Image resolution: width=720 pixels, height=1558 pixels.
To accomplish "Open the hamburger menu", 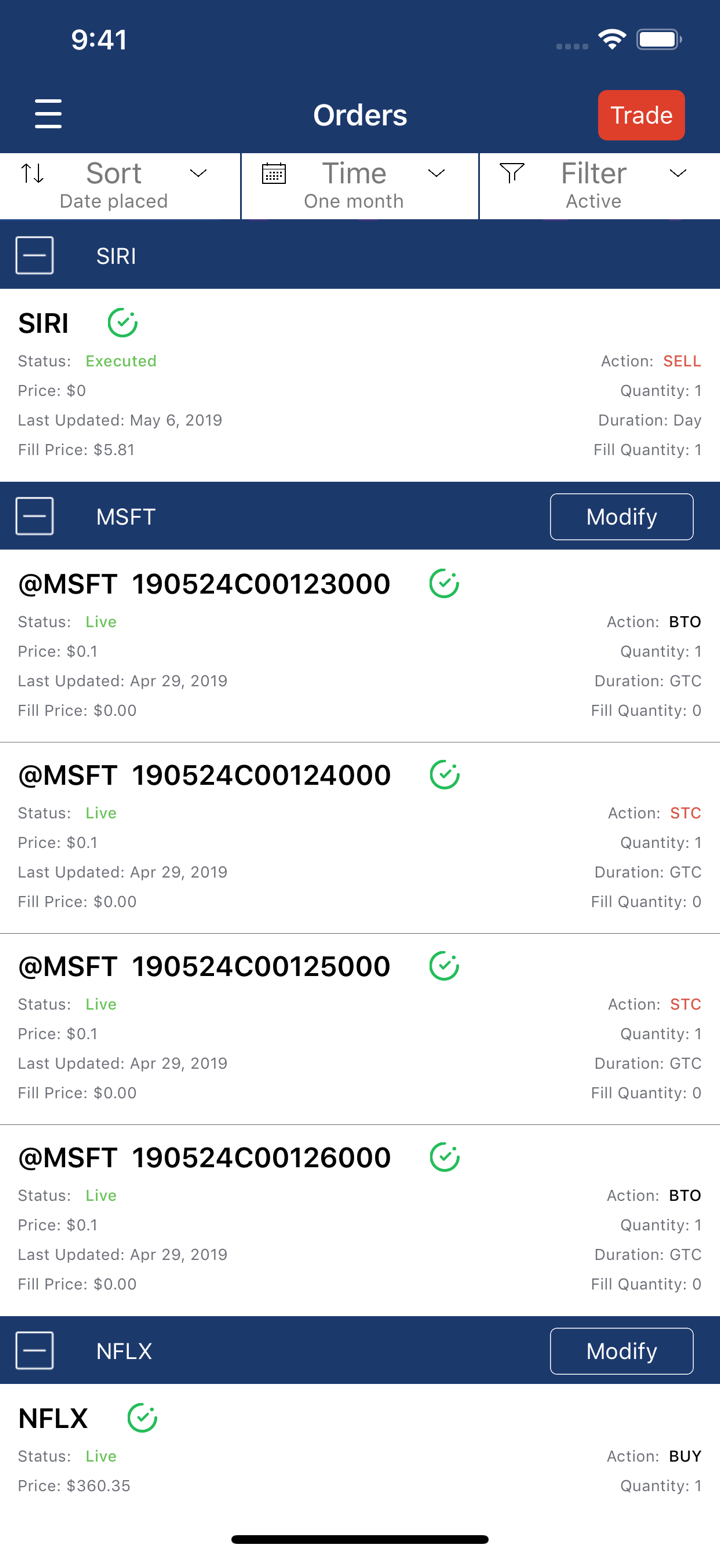I will [x=48, y=114].
